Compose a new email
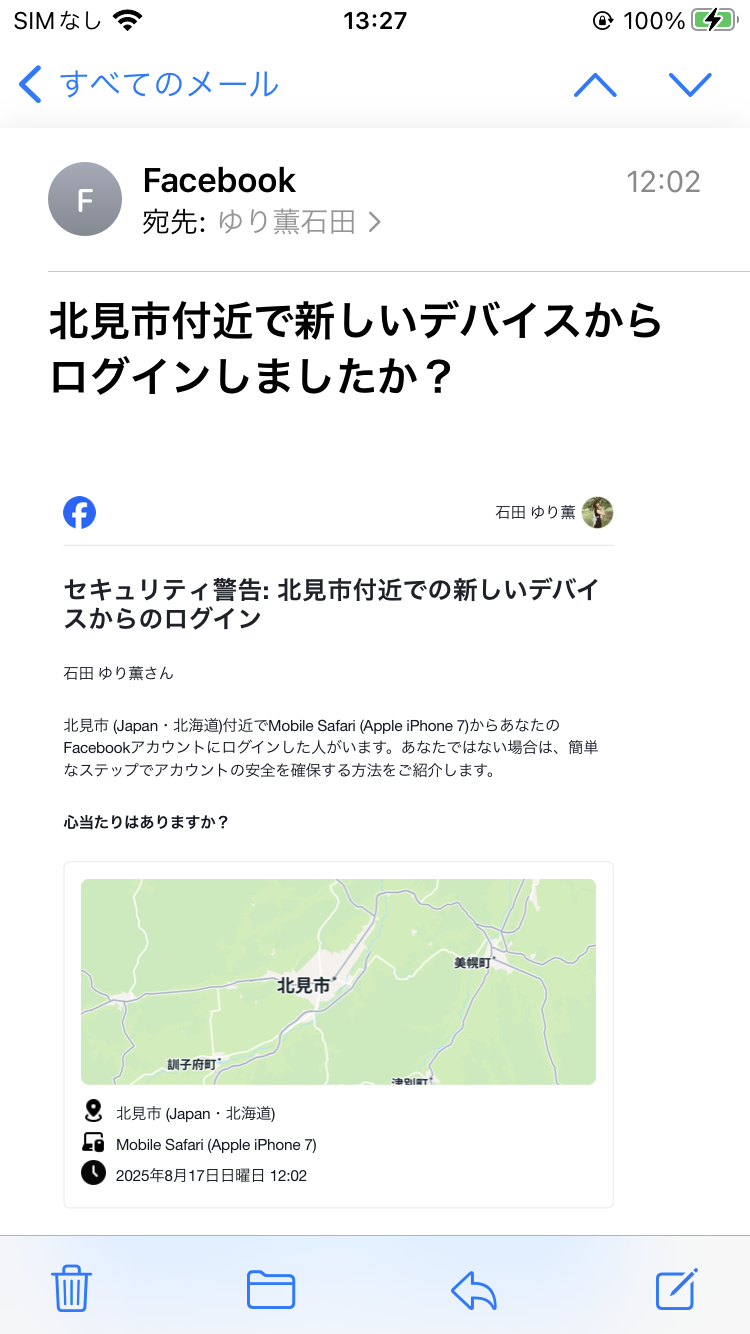The image size is (750, 1334). [x=677, y=1288]
